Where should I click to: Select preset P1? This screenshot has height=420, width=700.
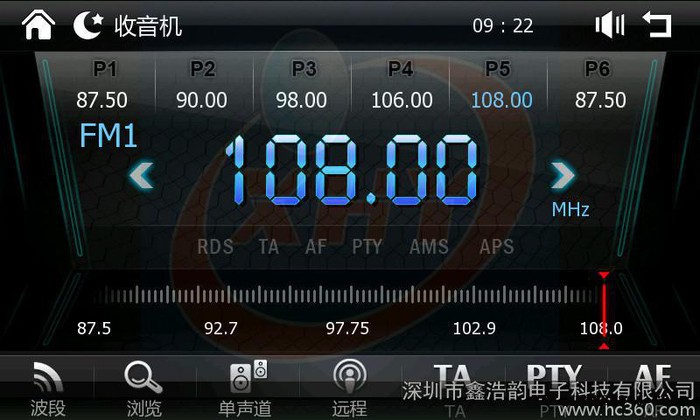pyautogui.click(x=104, y=86)
